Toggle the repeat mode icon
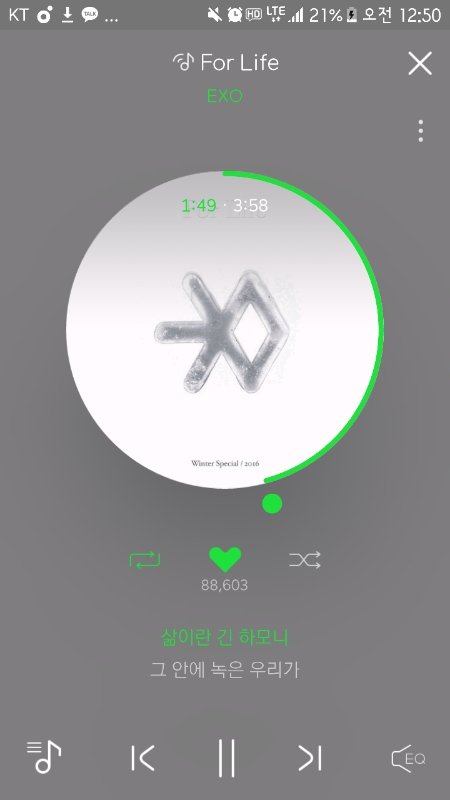Screen dimensions: 450x800 pyautogui.click(x=145, y=560)
